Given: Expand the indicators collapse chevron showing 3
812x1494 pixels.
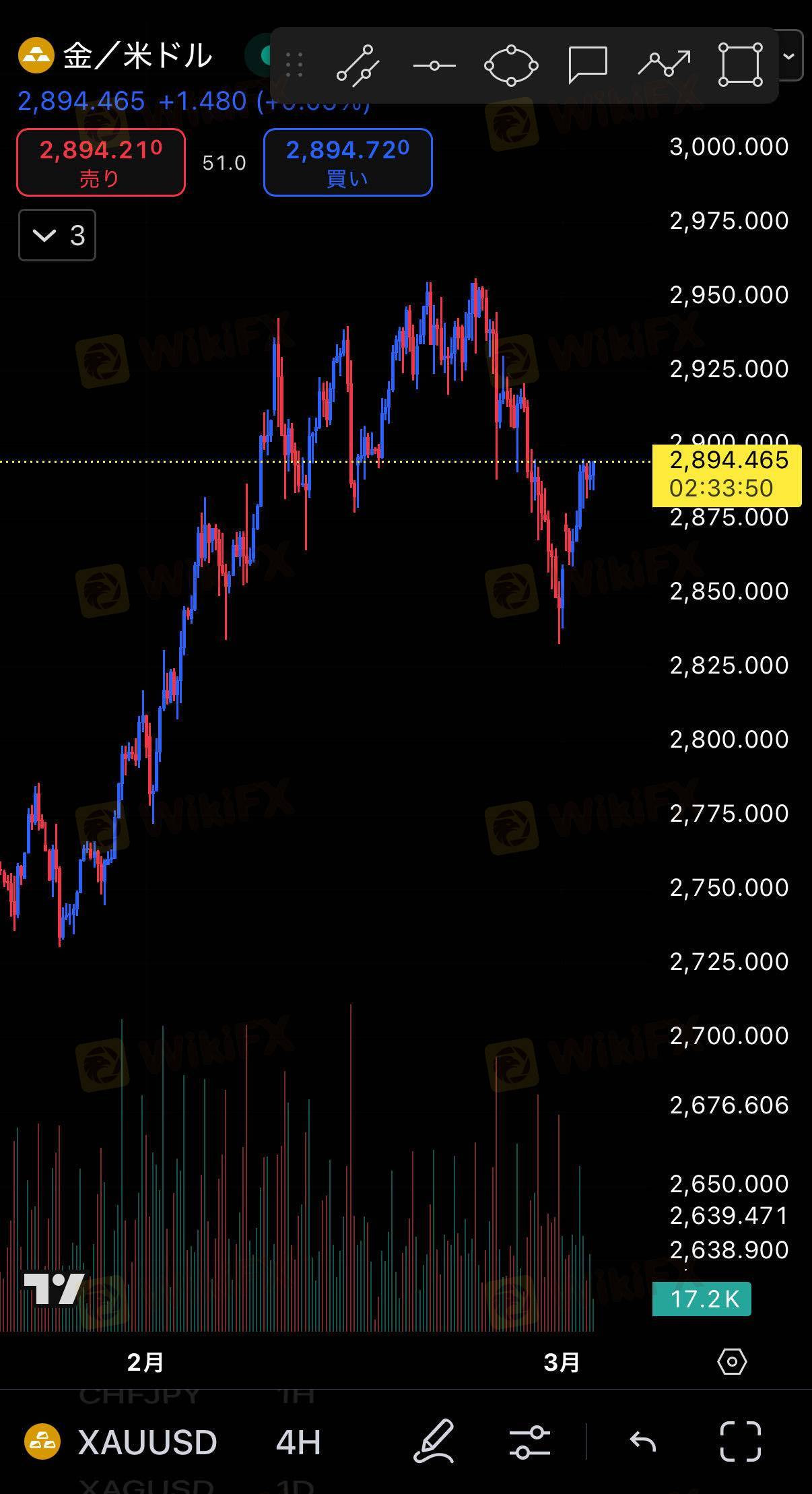Looking at the screenshot, I should pyautogui.click(x=57, y=235).
